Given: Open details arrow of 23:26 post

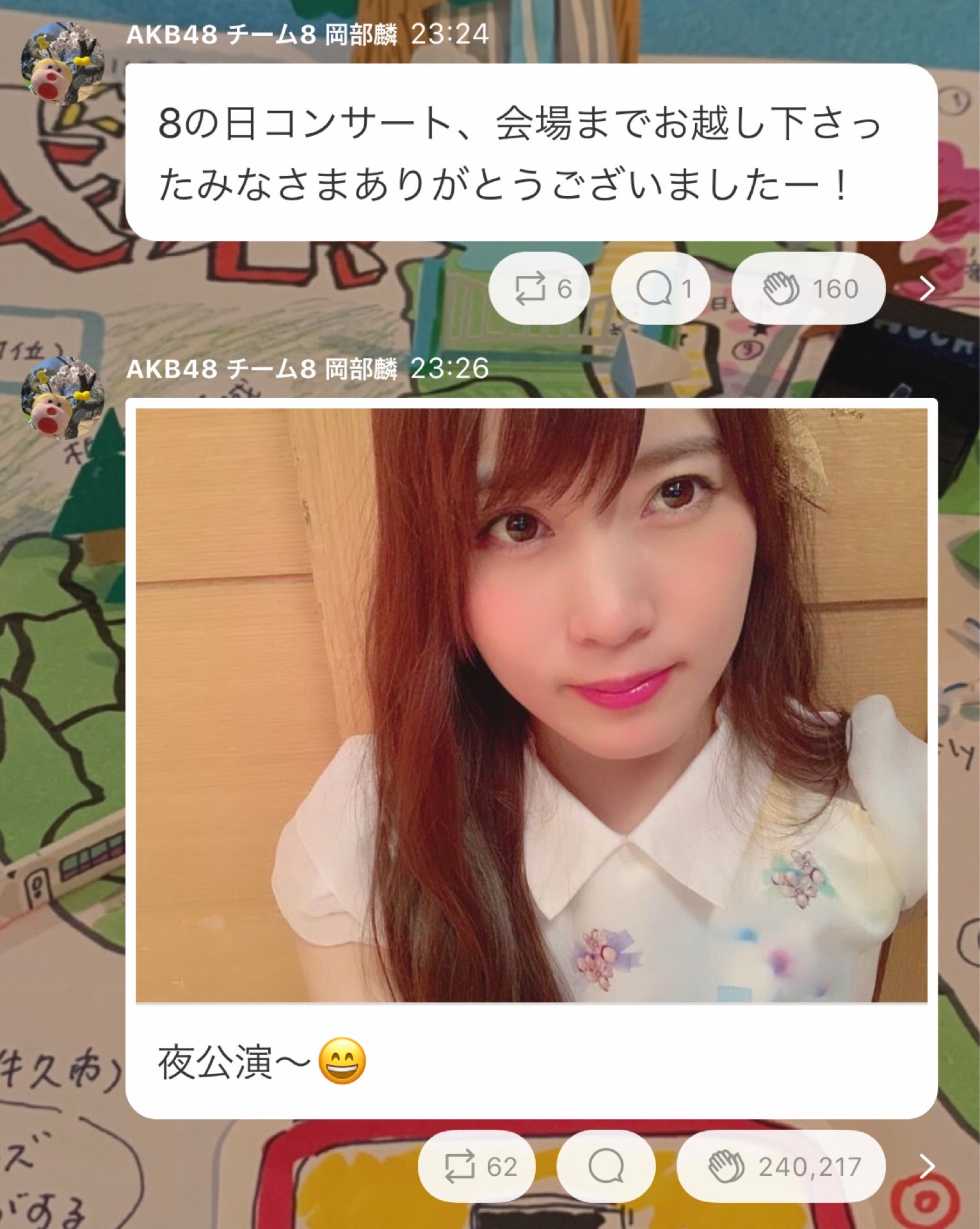Looking at the screenshot, I should (x=926, y=1166).
